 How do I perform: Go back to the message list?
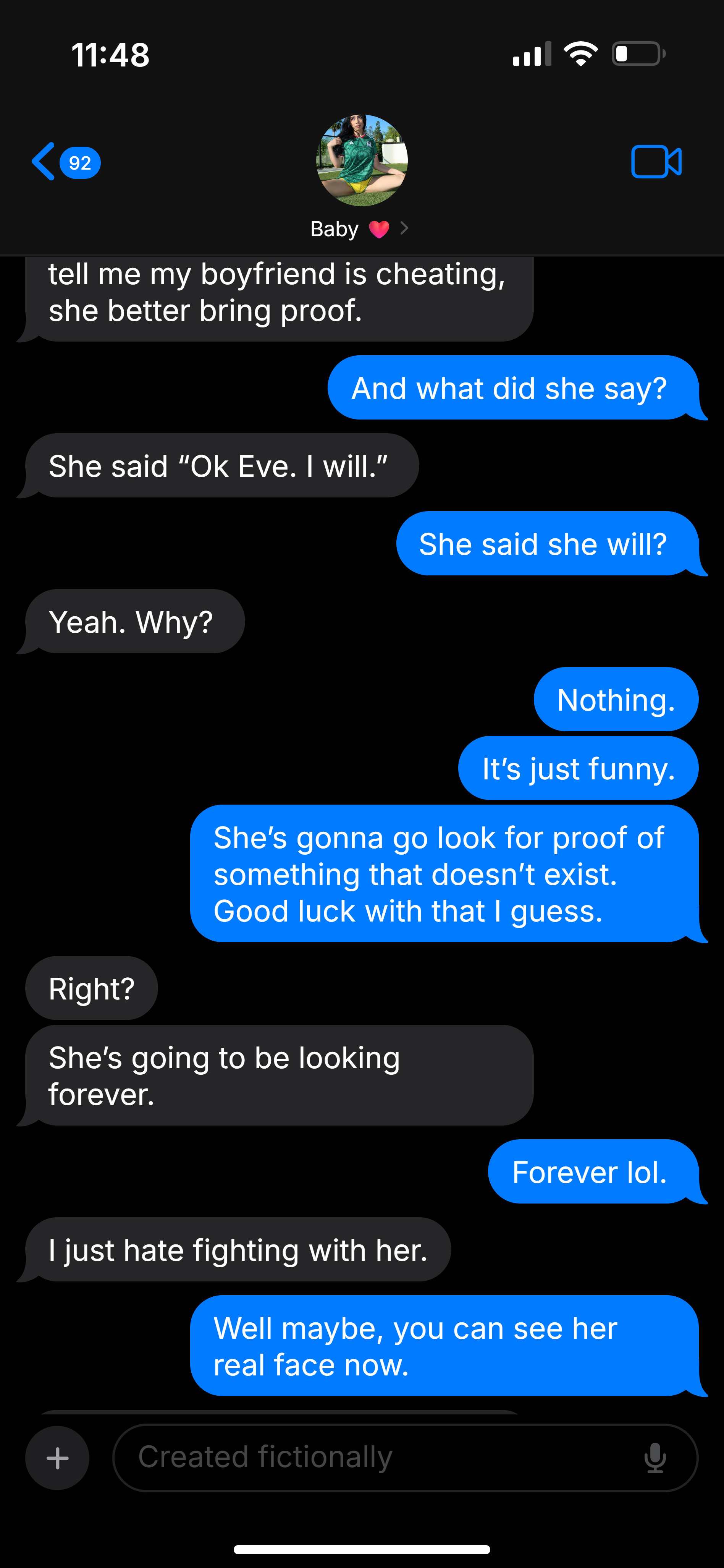66,162
